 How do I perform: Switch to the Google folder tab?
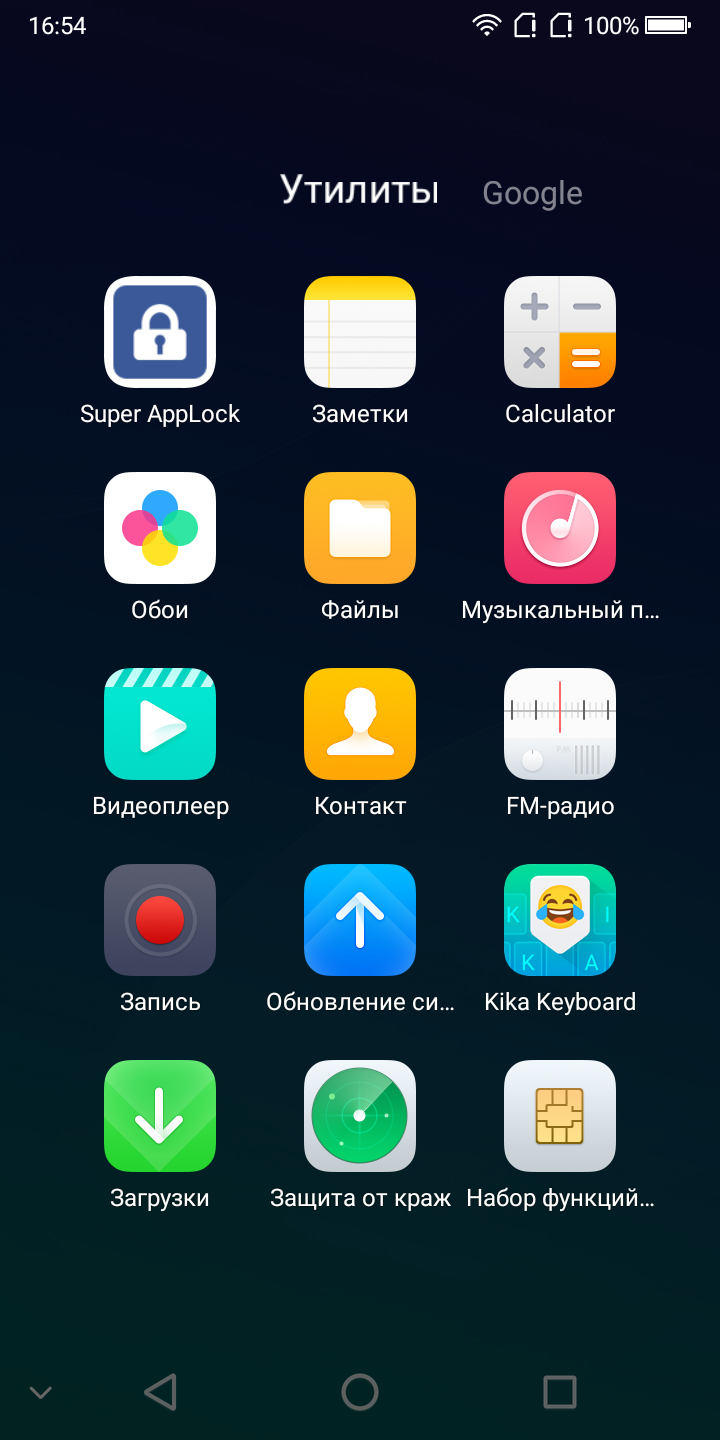pos(532,193)
